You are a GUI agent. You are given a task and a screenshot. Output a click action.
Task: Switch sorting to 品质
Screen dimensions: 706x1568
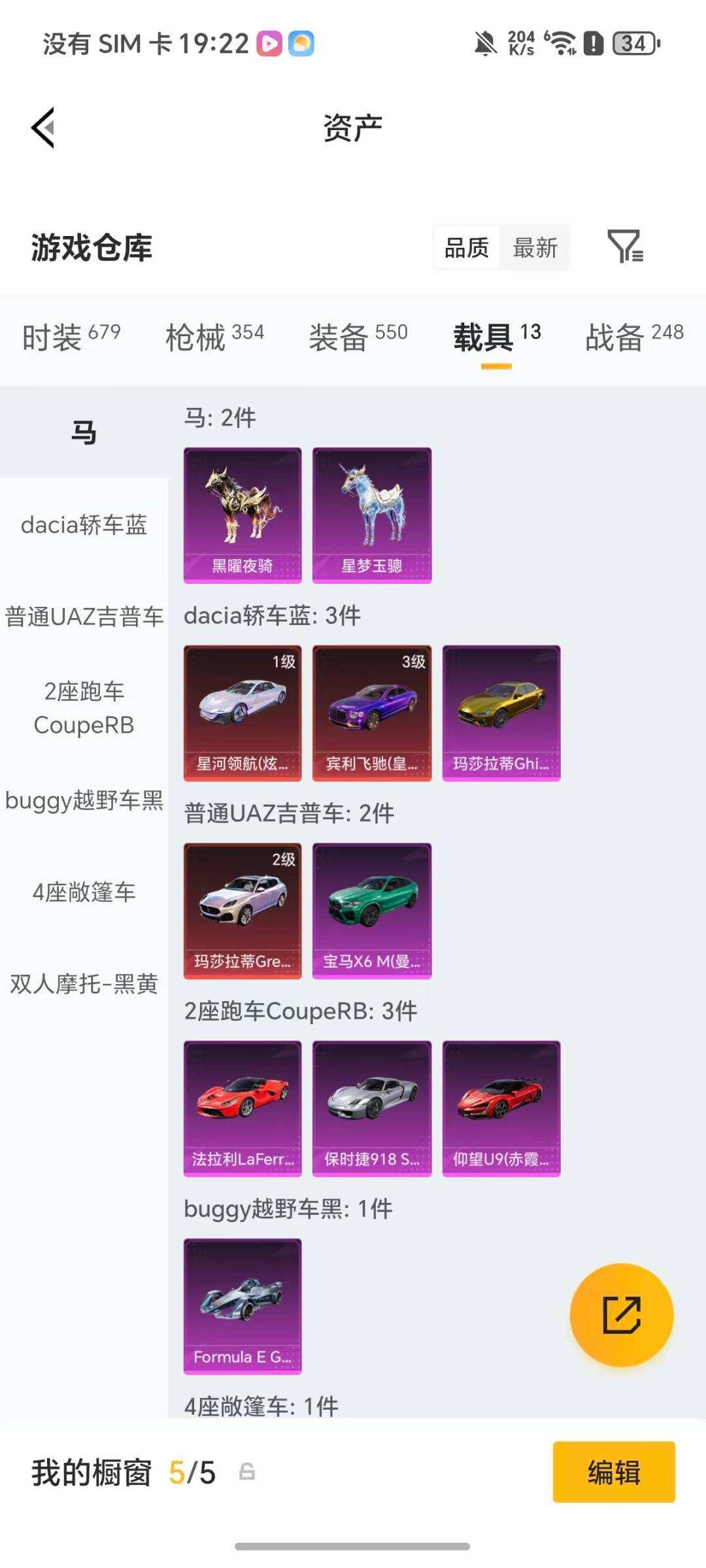tap(465, 247)
